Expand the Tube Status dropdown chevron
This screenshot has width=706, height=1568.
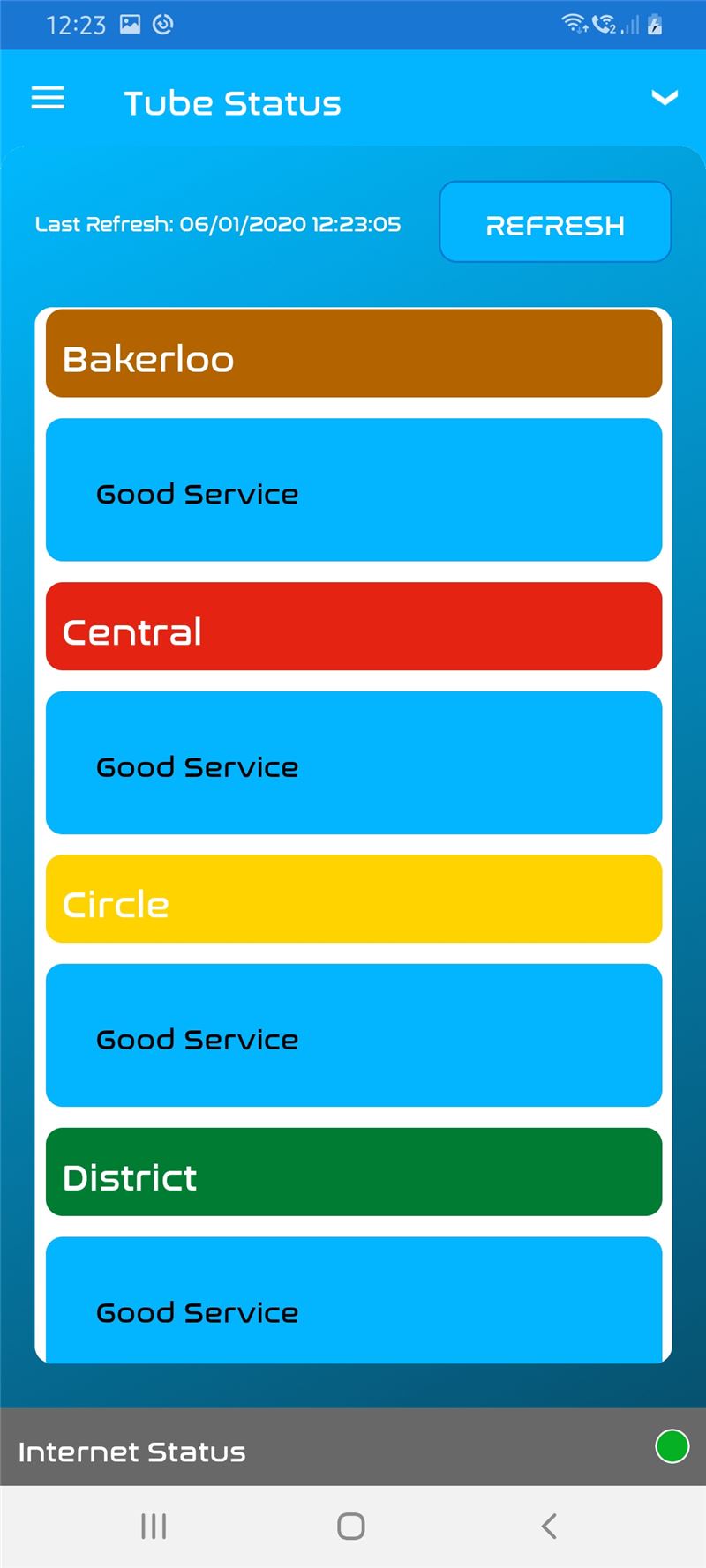point(665,97)
